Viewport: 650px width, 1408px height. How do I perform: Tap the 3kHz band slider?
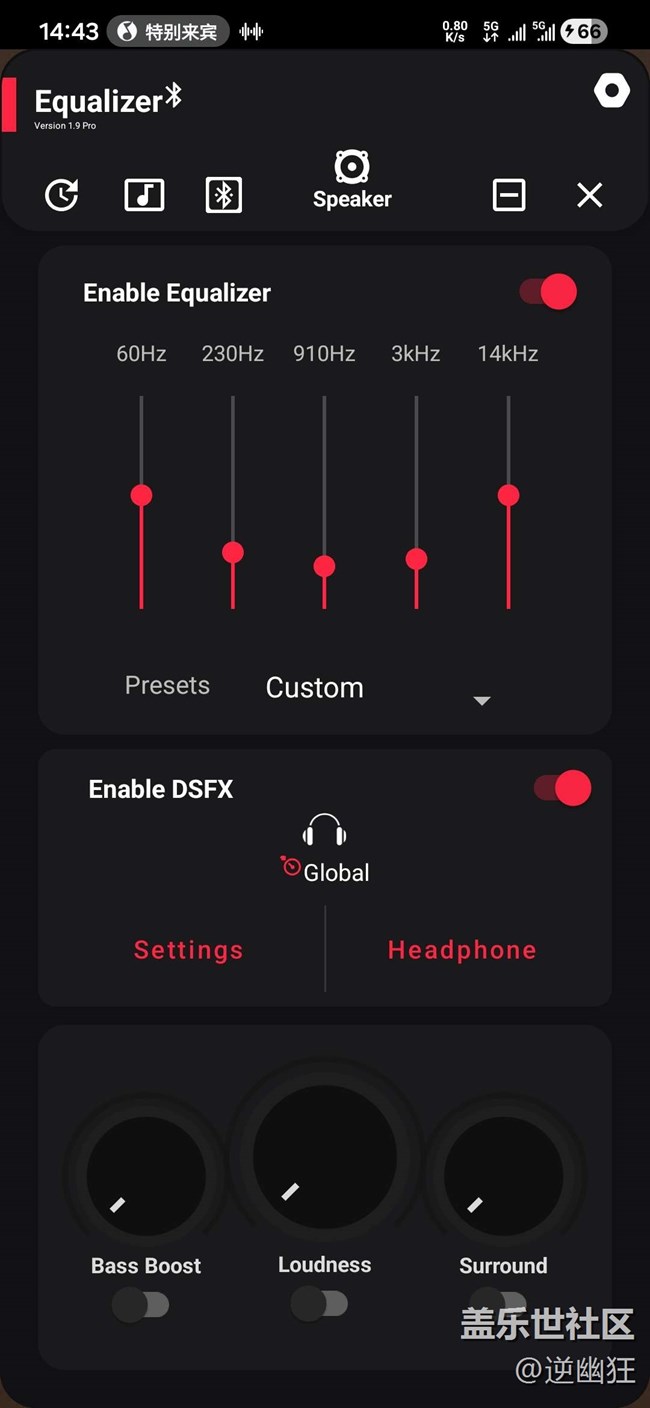pos(416,559)
